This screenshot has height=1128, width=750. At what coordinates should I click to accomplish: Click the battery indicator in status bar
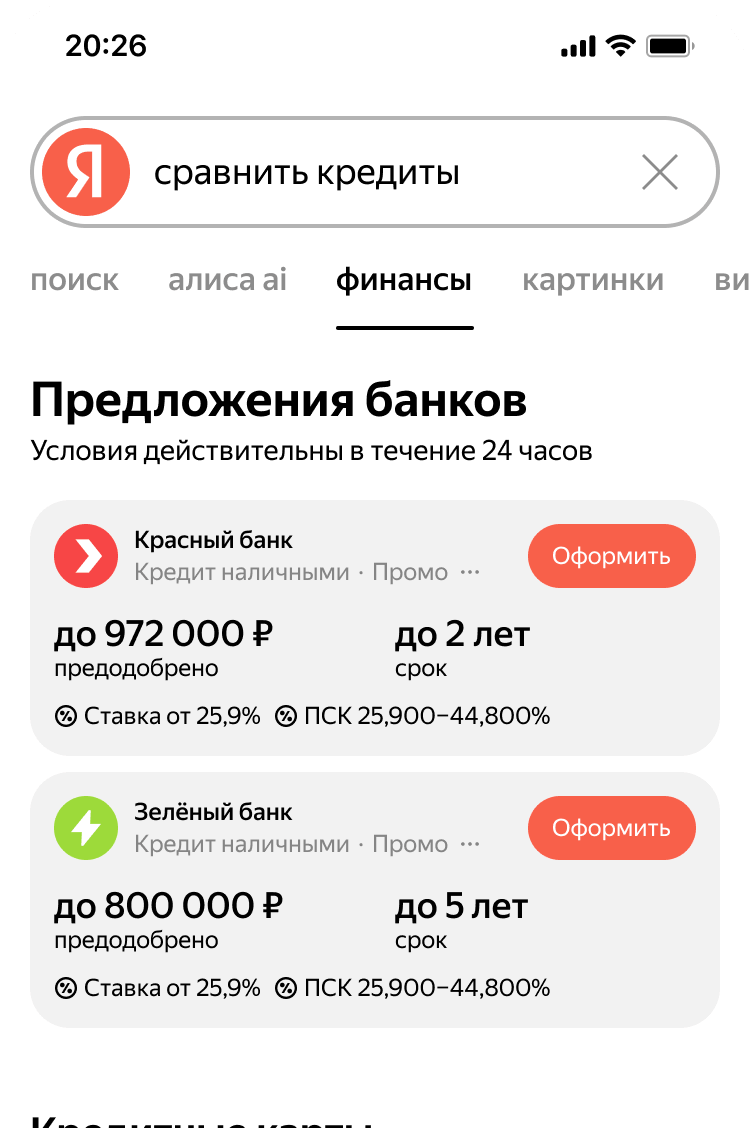point(668,45)
